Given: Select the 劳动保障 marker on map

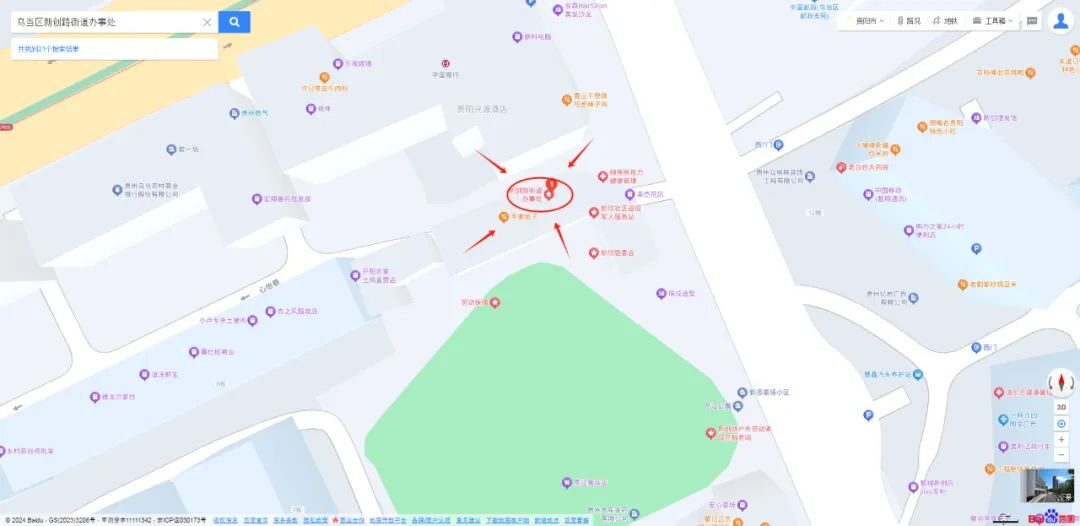Looking at the screenshot, I should coord(494,302).
